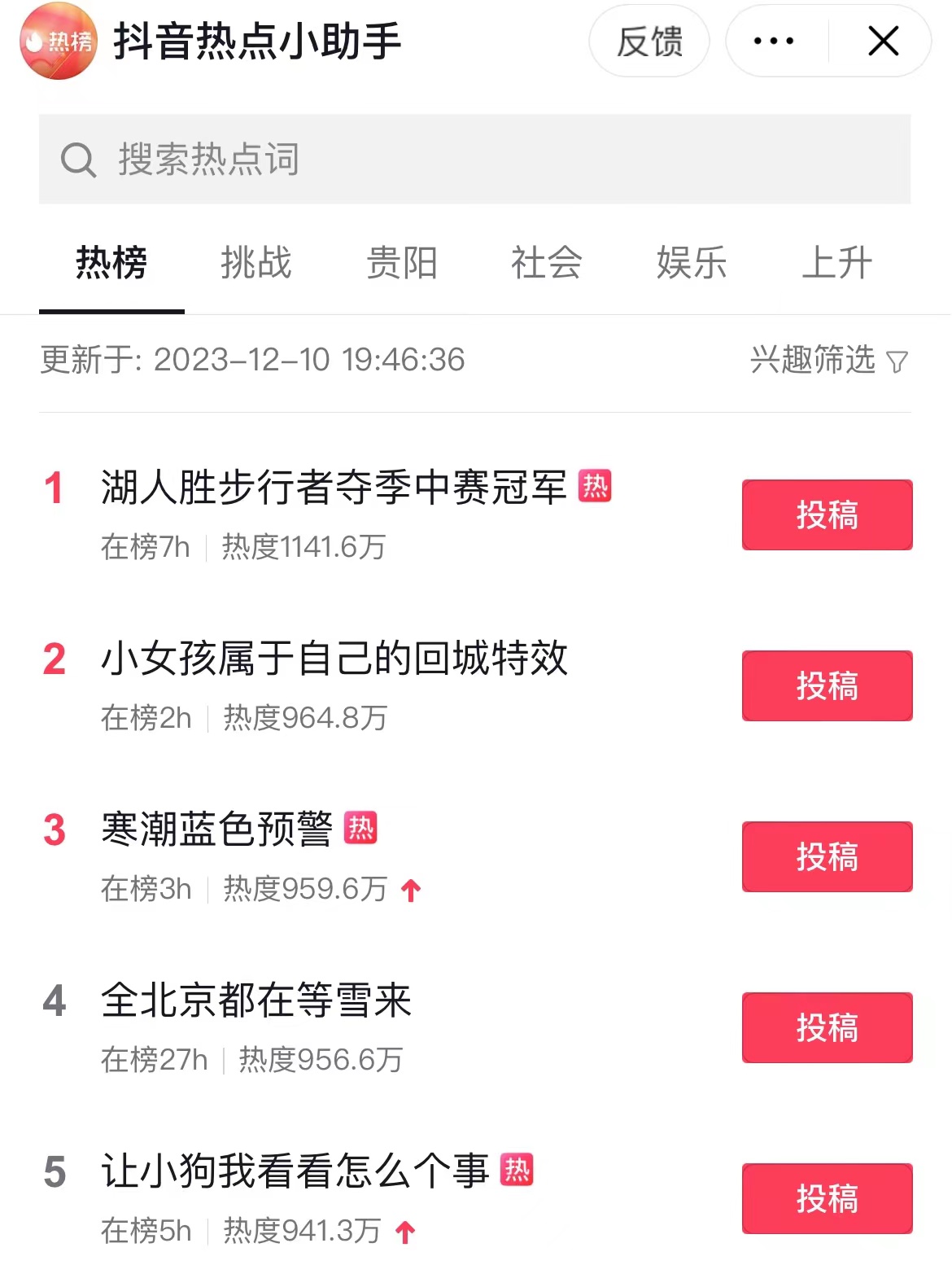952x1287 pixels.
Task: Tap 投稿 for 让小狗我看看怎么个事
Action: click(x=827, y=1199)
